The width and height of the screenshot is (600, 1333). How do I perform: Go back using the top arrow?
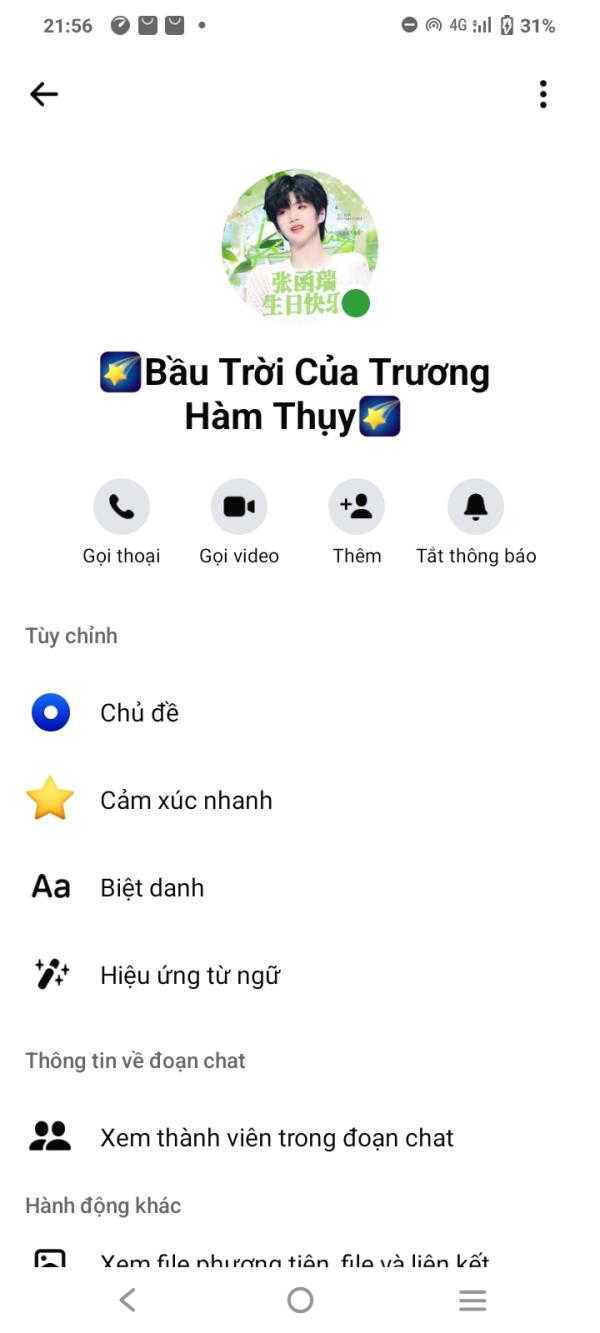click(44, 94)
